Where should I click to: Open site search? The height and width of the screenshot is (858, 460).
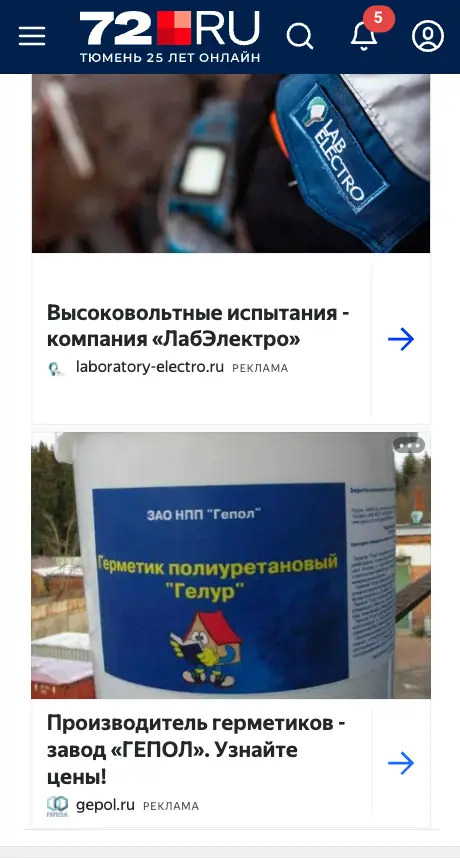300,37
